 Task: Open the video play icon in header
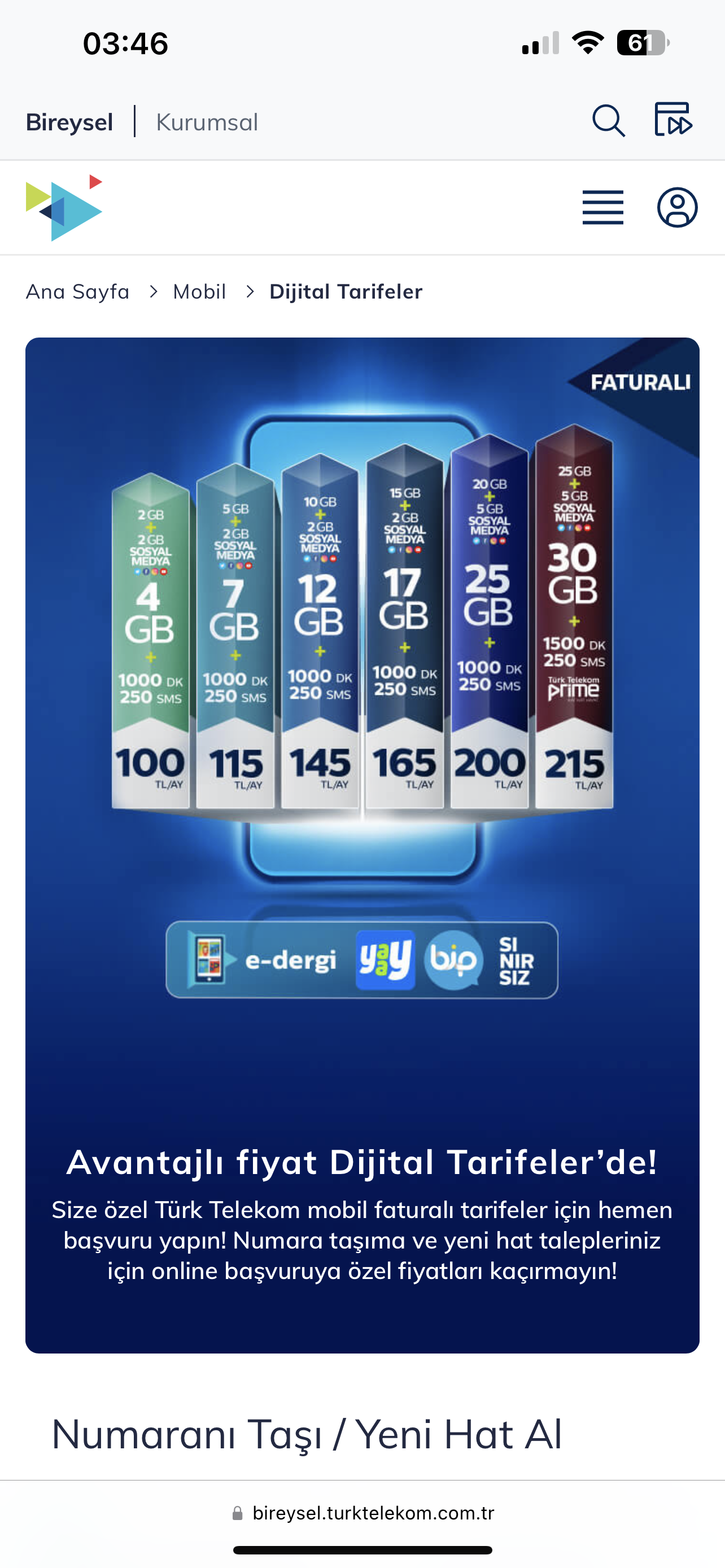[x=672, y=120]
